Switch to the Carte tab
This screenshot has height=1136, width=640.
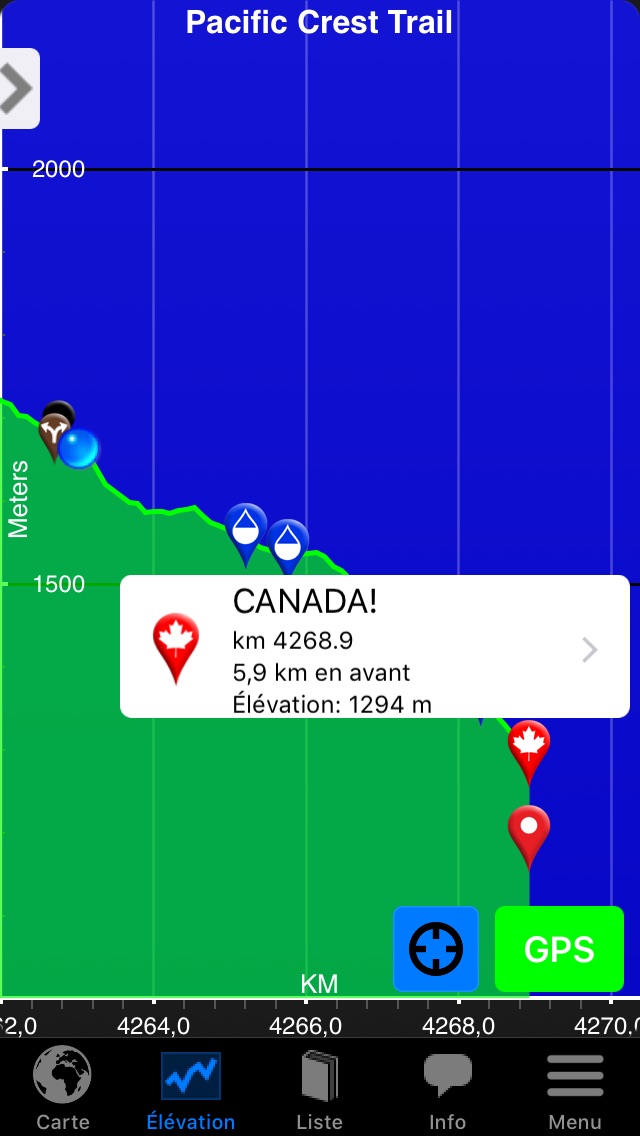point(63,1088)
